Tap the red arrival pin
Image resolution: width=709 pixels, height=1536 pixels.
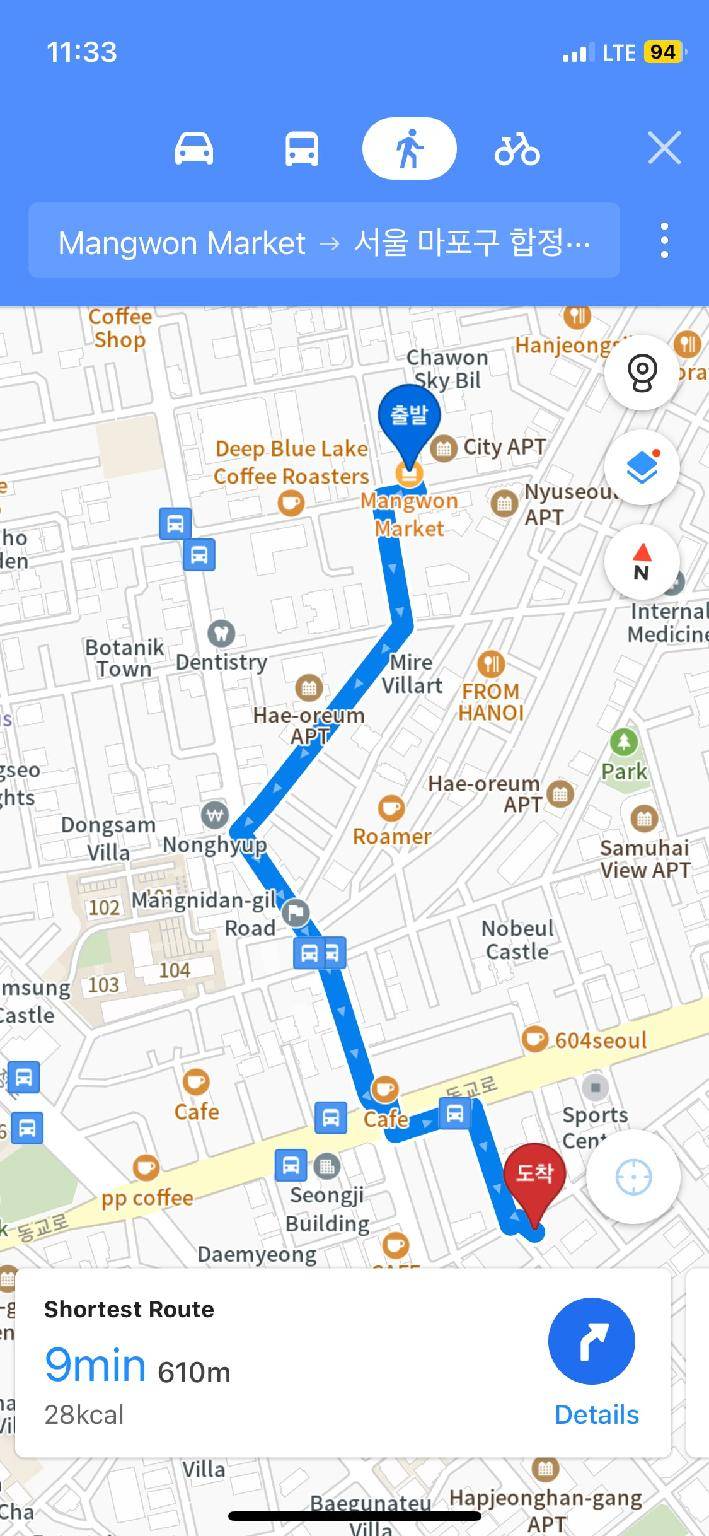click(534, 1180)
